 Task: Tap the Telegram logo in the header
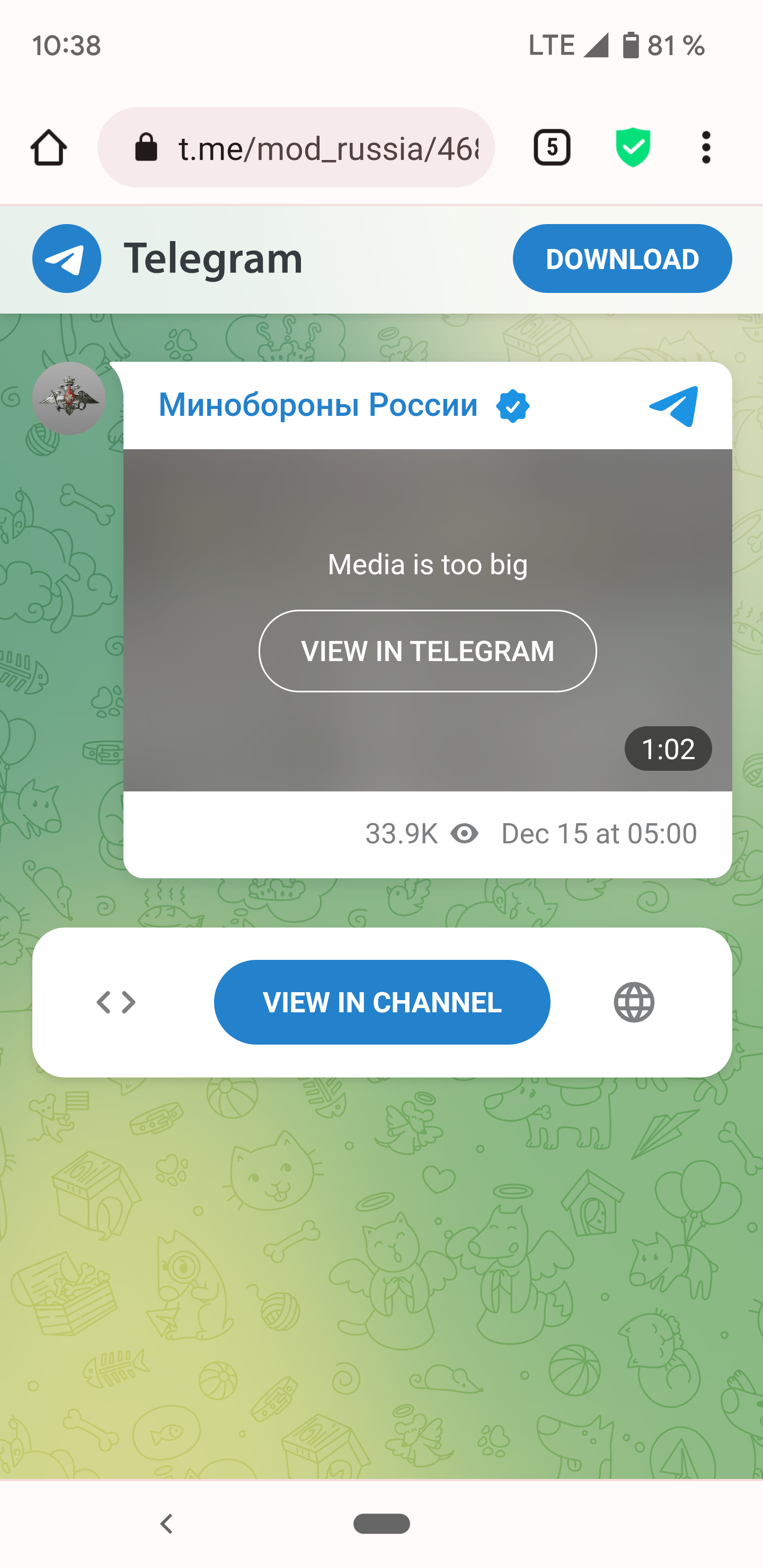tap(67, 259)
